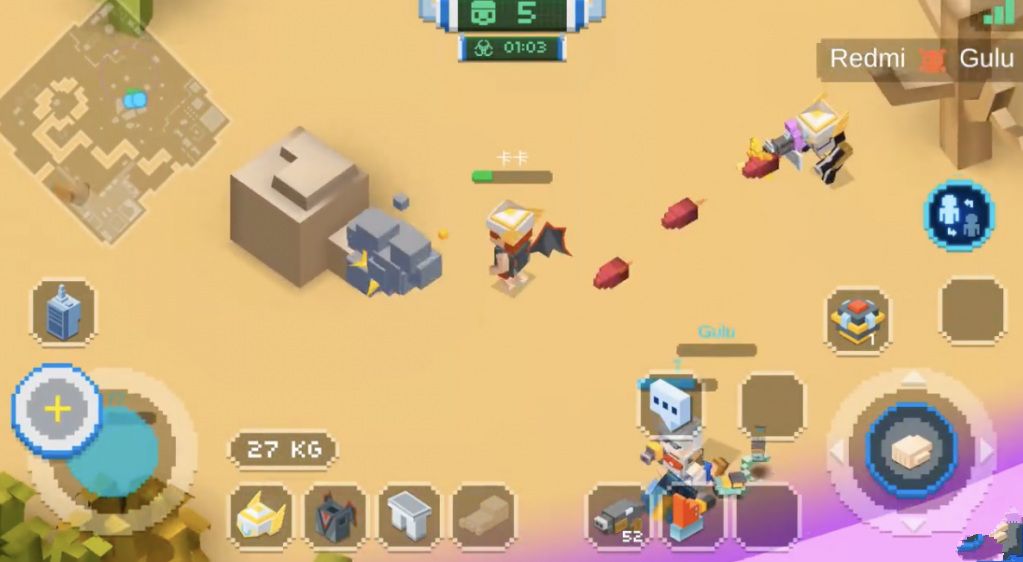Tap the yellow plus button
Screen dimensions: 1023x562
[x=58, y=410]
